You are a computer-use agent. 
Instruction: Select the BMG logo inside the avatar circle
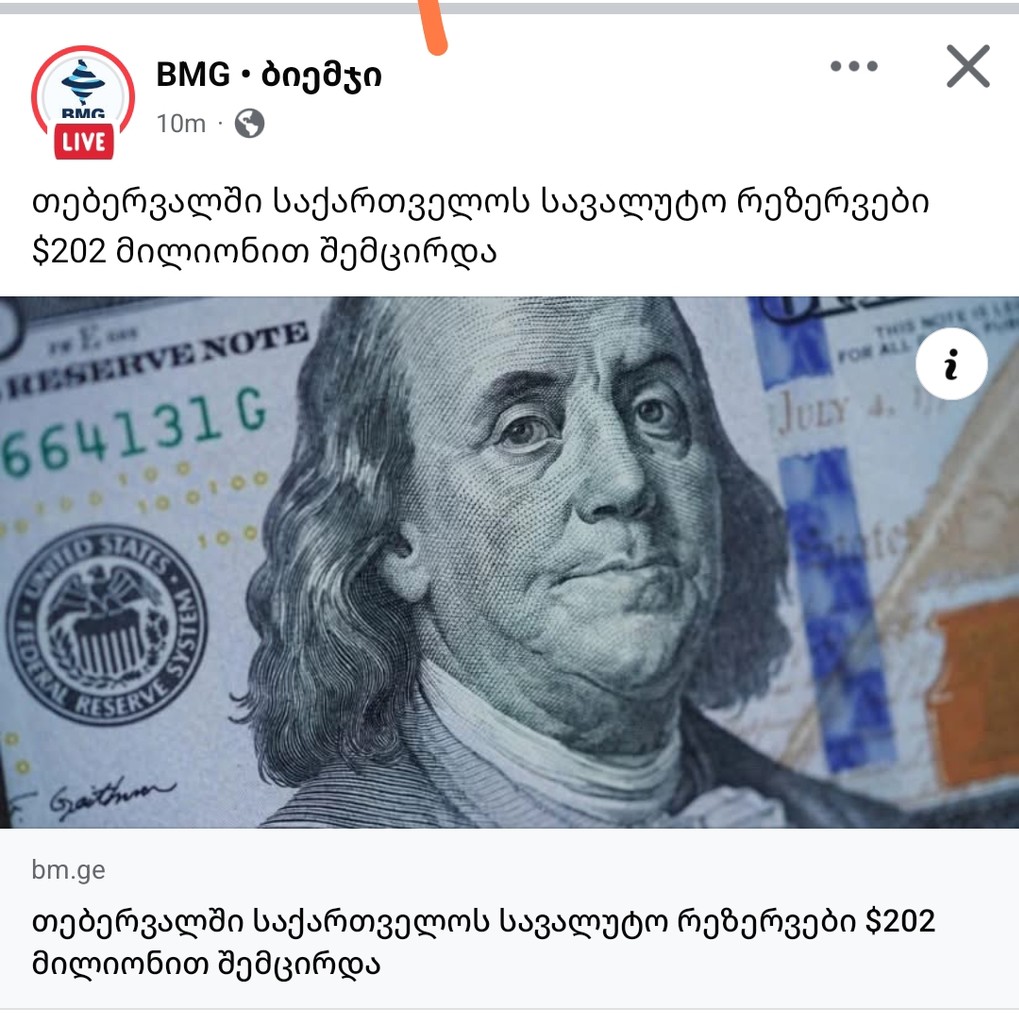click(x=83, y=80)
